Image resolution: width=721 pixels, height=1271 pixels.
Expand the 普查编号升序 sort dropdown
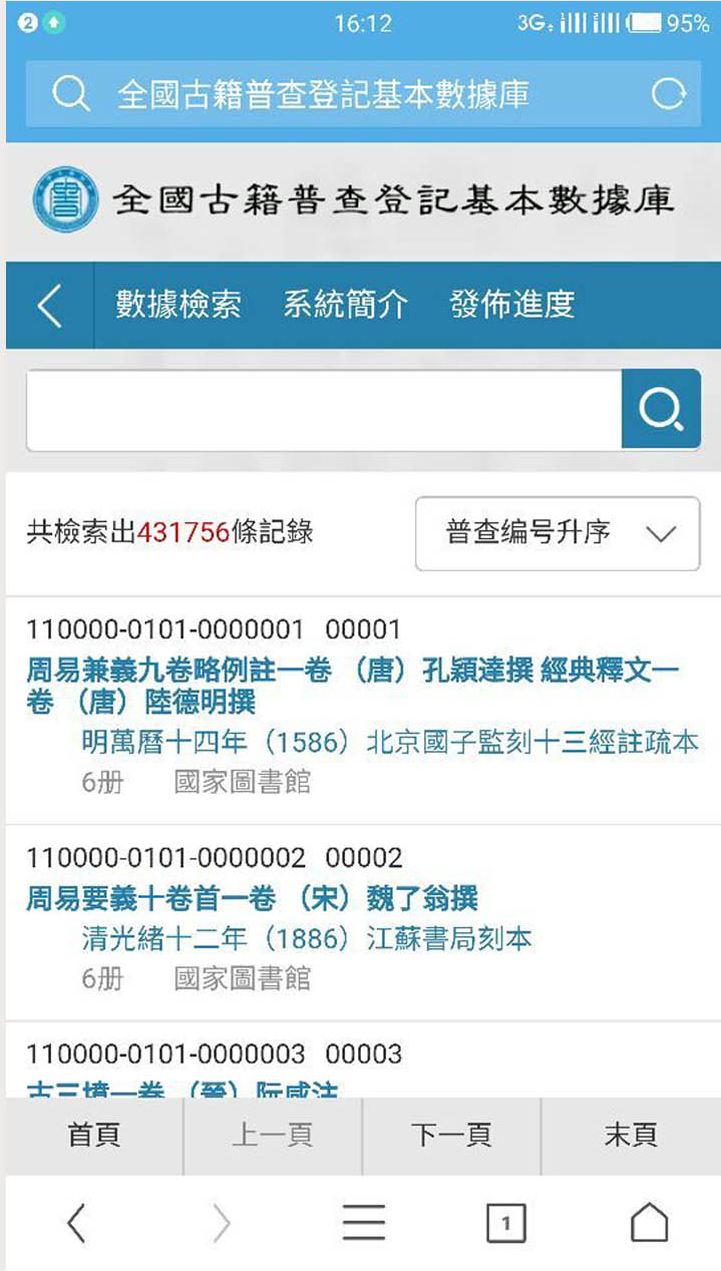click(x=557, y=534)
